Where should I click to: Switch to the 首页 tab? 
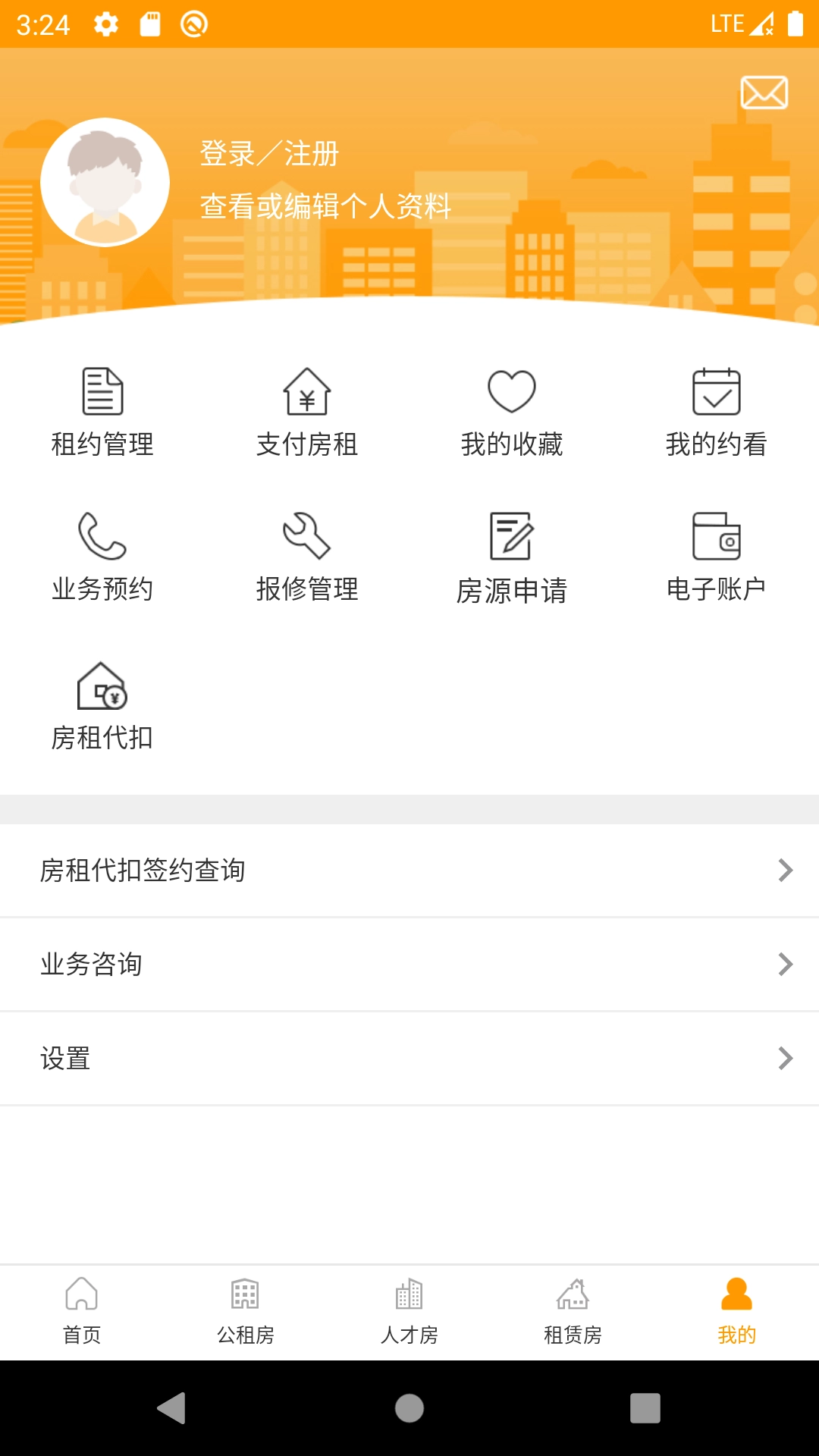[x=82, y=1312]
